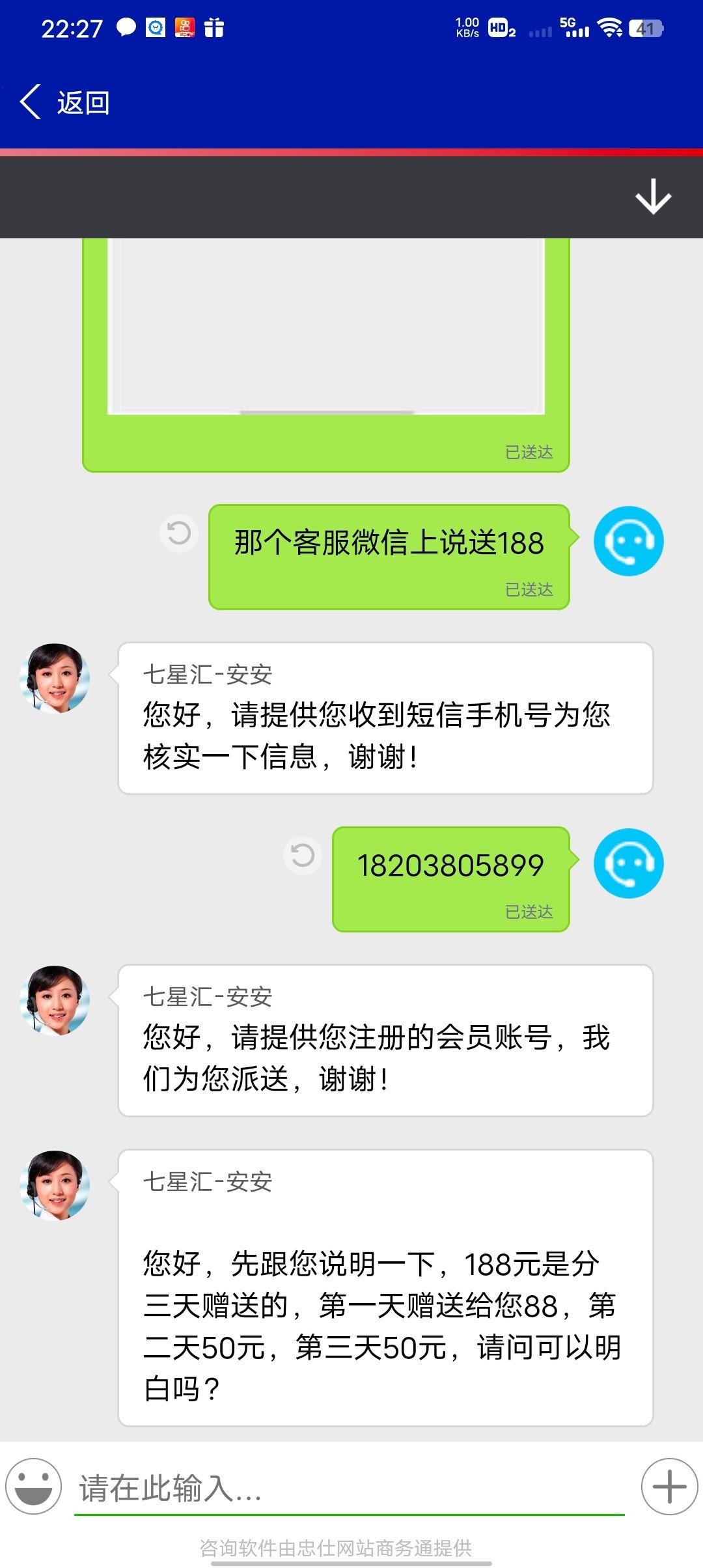Image resolution: width=703 pixels, height=1568 pixels.
Task: Focus the 请在此输入 message field
Action: click(349, 1489)
